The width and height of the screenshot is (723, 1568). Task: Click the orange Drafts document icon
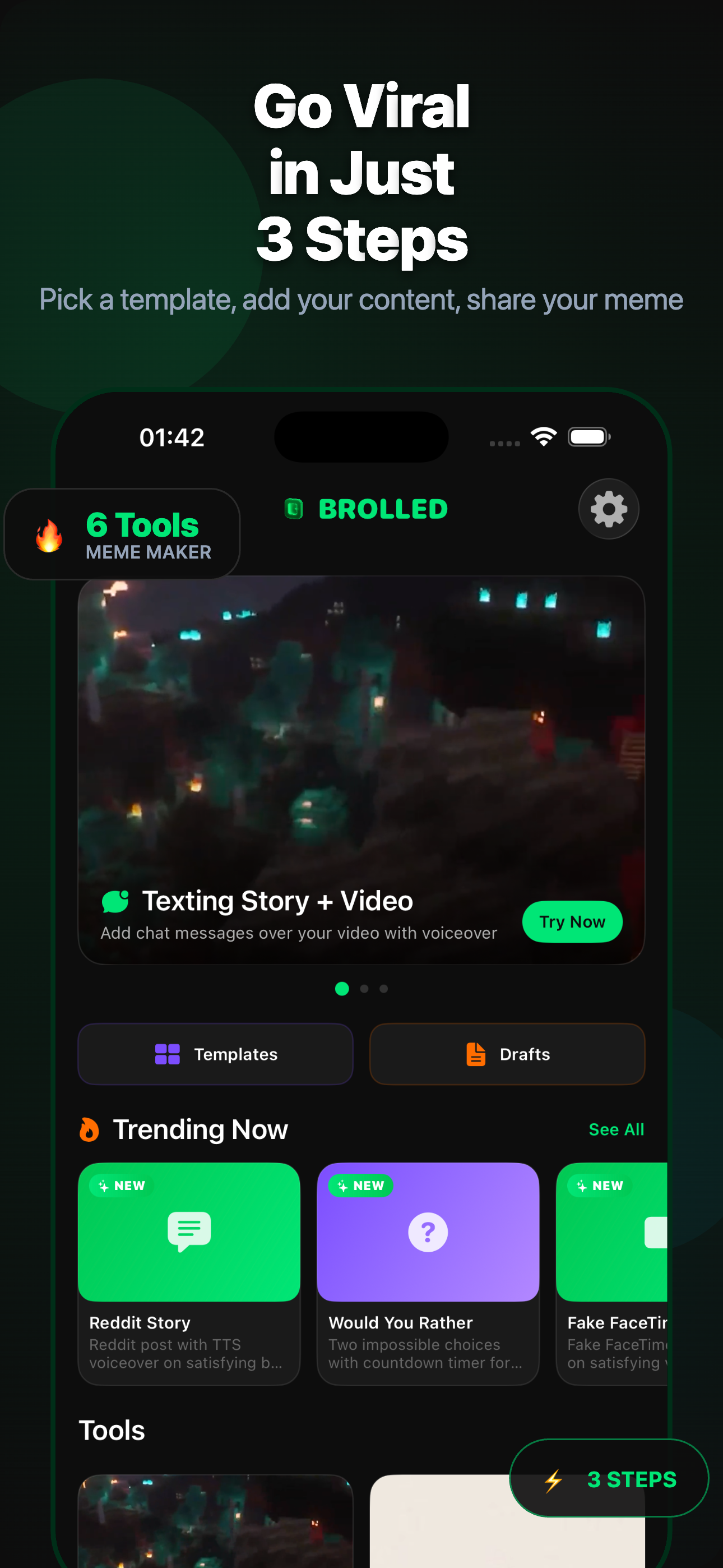[x=476, y=1054]
